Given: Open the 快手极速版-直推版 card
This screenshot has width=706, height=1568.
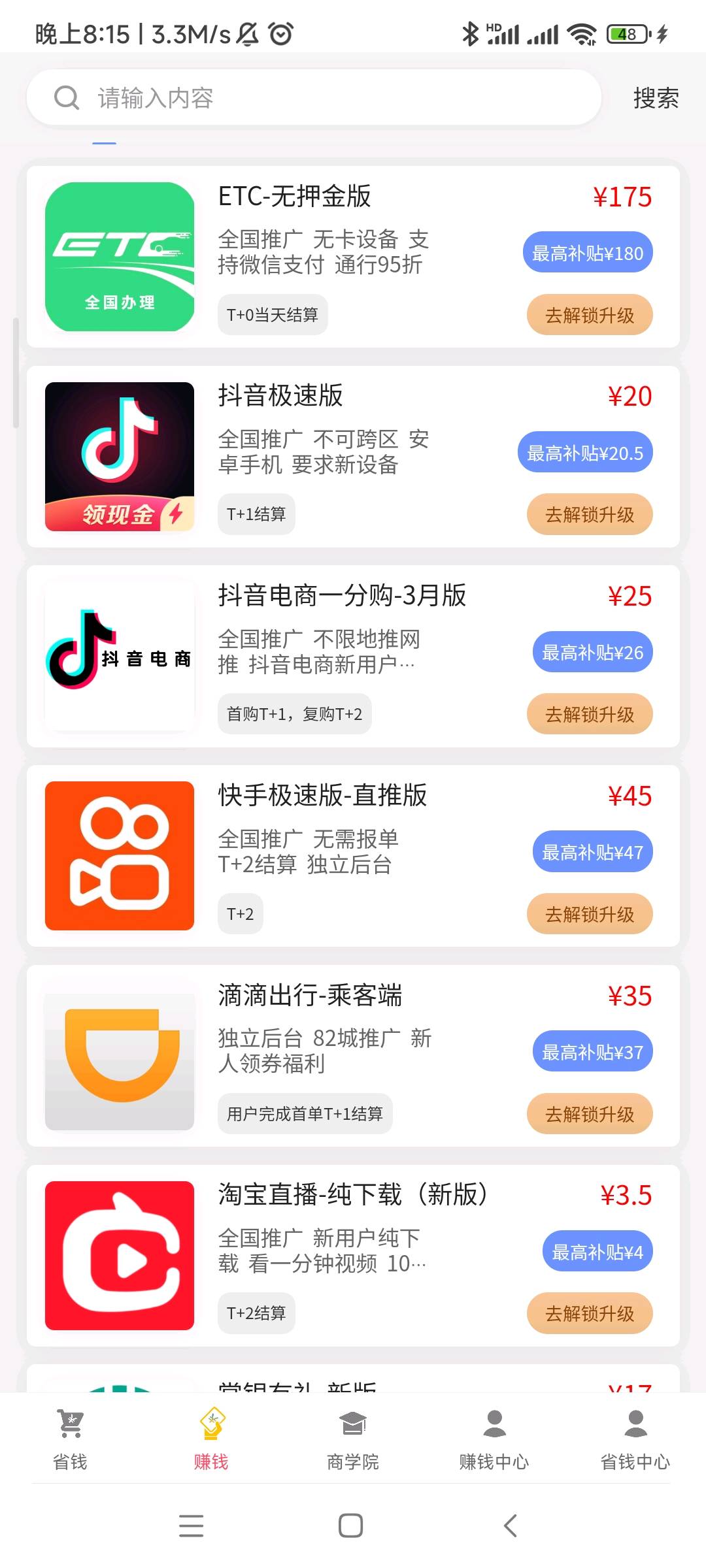Looking at the screenshot, I should 353,857.
